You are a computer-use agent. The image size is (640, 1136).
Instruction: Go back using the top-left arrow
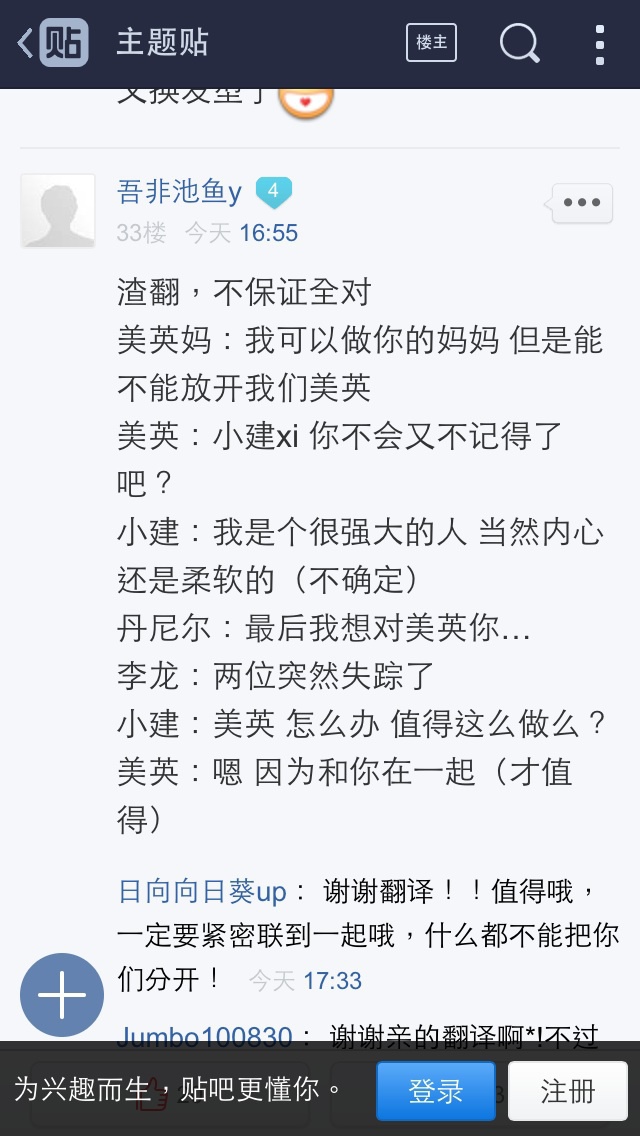coord(25,43)
